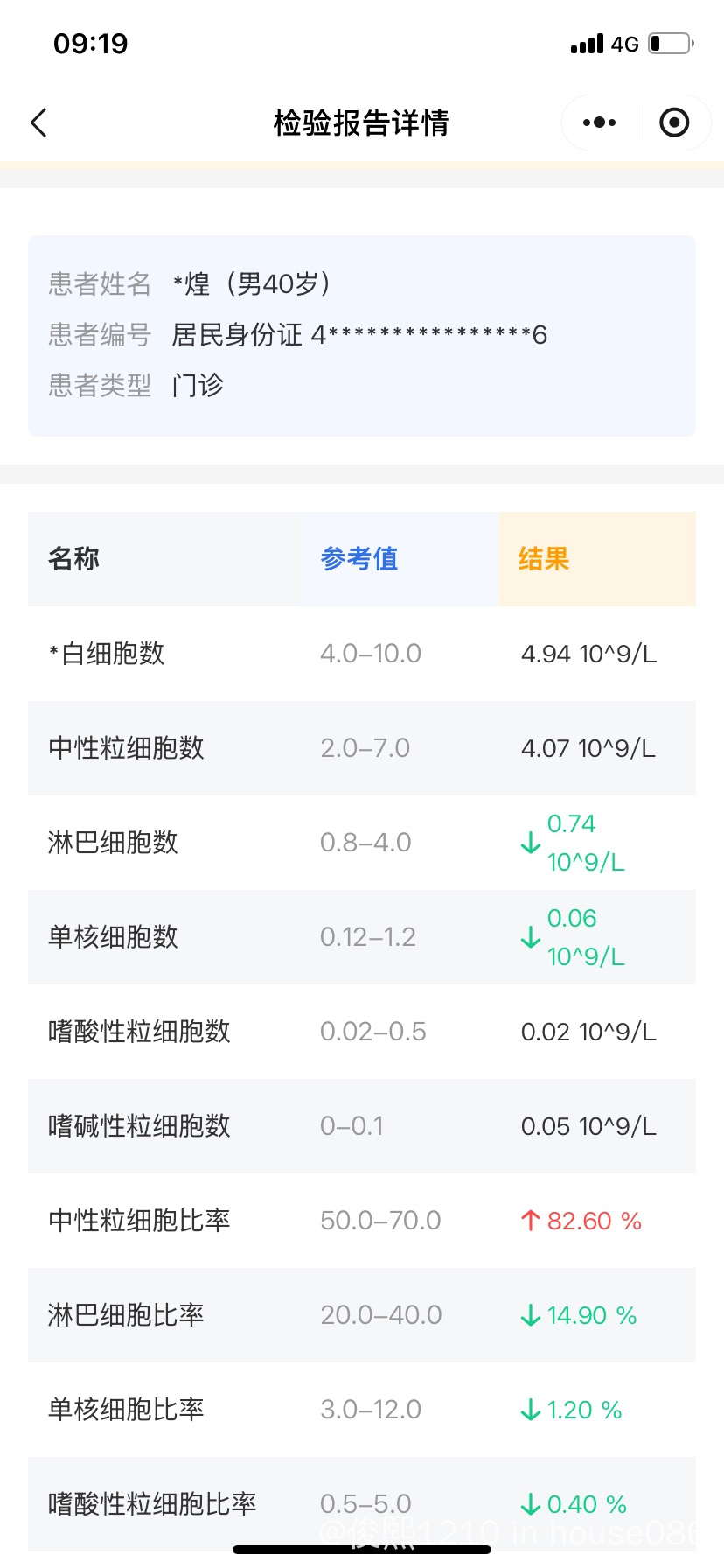Go back from the 检验报告详情 page
724x1568 pixels.
coord(39,123)
